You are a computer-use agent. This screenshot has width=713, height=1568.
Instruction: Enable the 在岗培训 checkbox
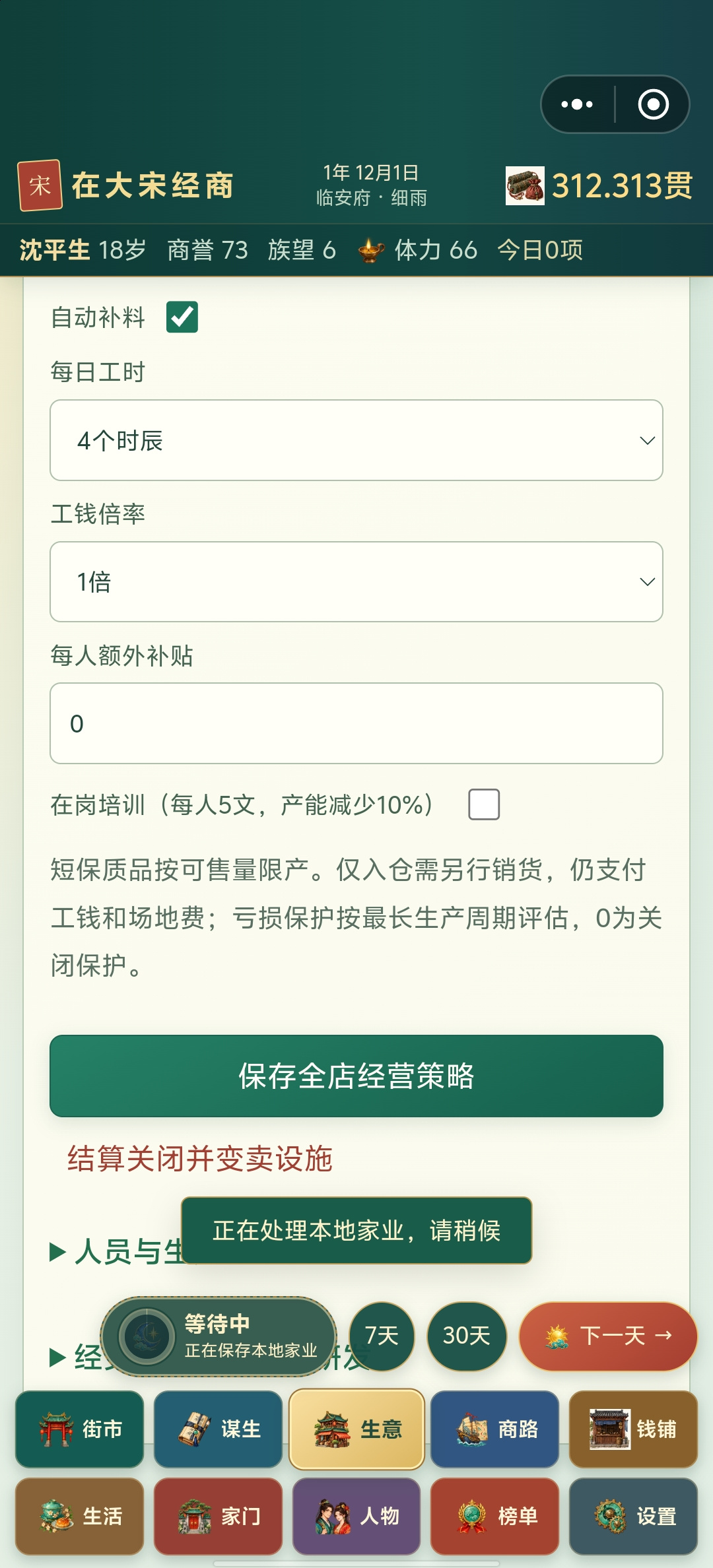click(484, 804)
